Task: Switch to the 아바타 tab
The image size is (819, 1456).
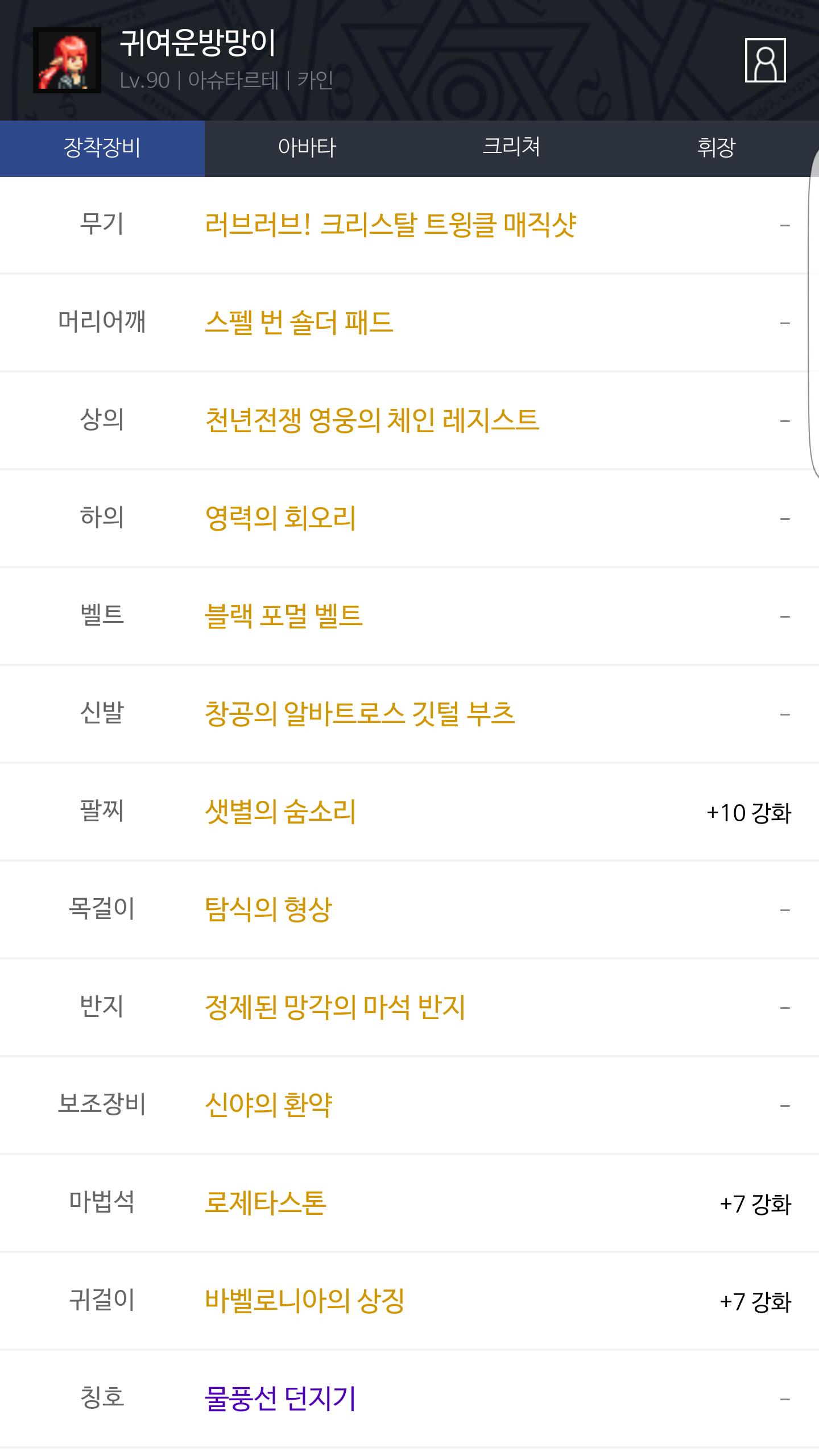Action: pyautogui.click(x=307, y=148)
